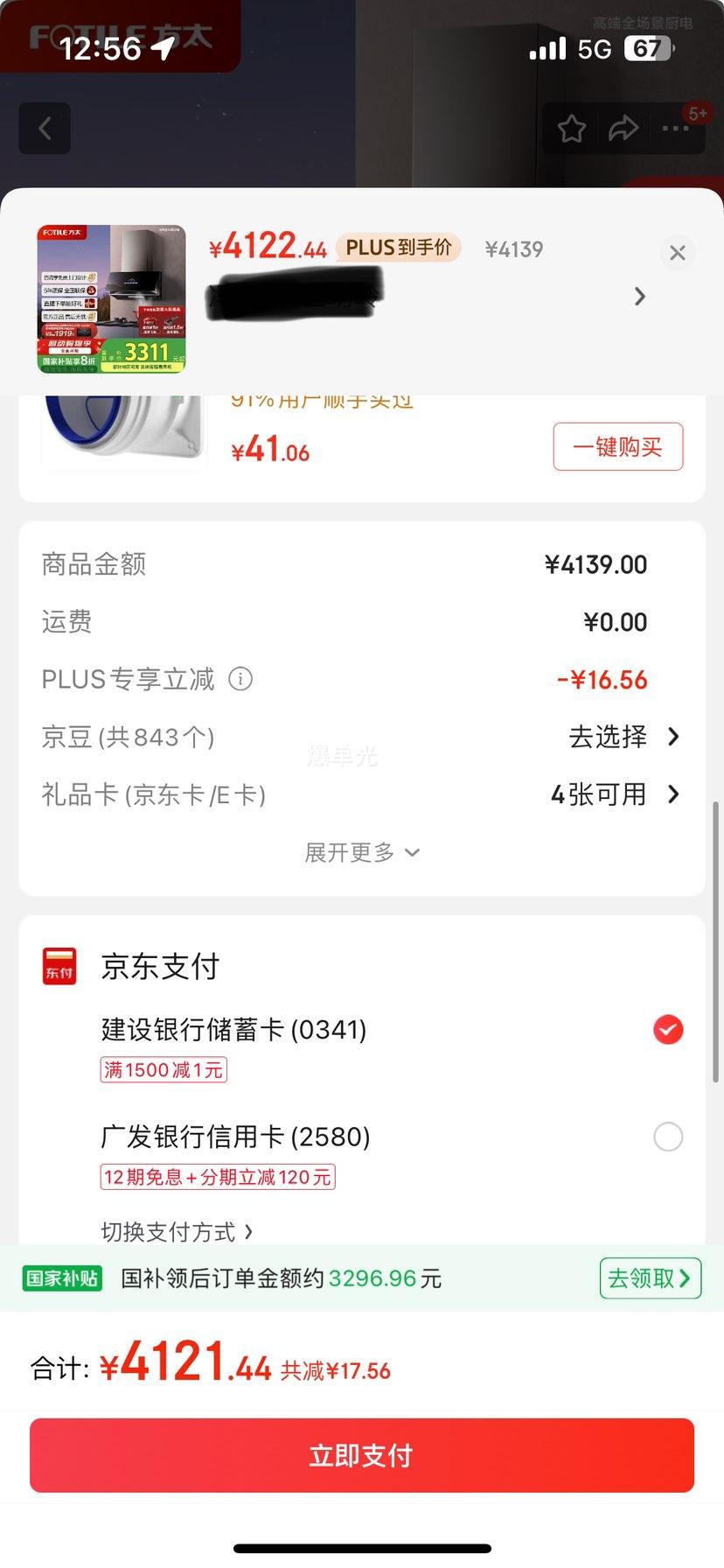Tap 立即支付 to pay now
724x1568 pixels.
(362, 1455)
